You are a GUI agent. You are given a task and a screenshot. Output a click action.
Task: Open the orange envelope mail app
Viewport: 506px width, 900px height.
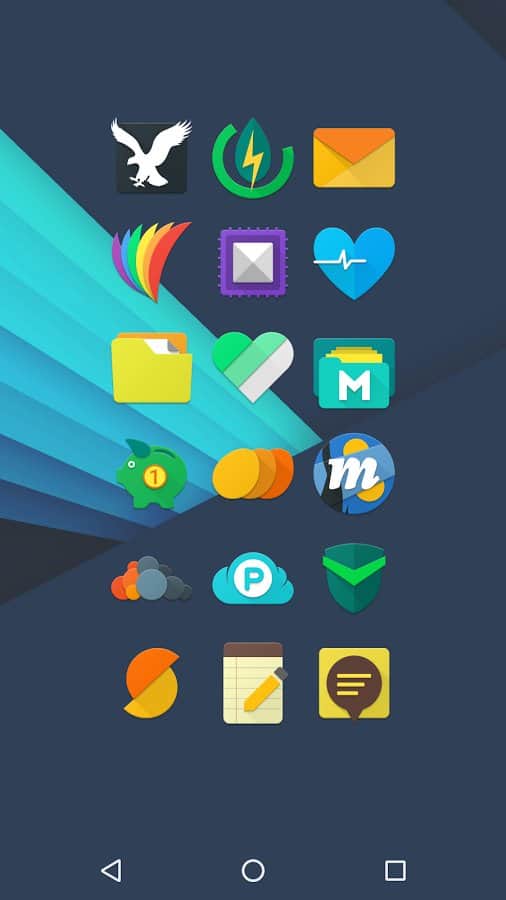pos(354,158)
